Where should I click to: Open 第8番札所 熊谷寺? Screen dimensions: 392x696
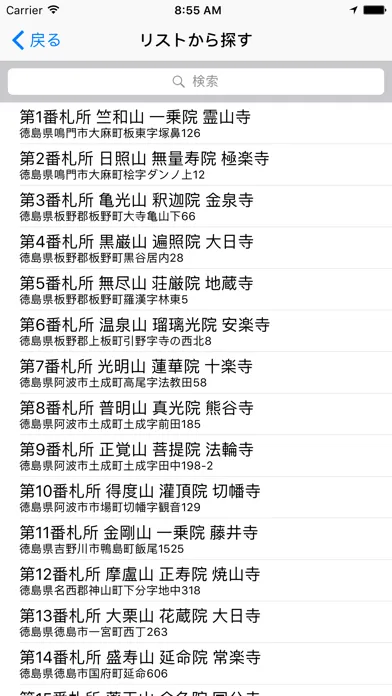point(196,414)
